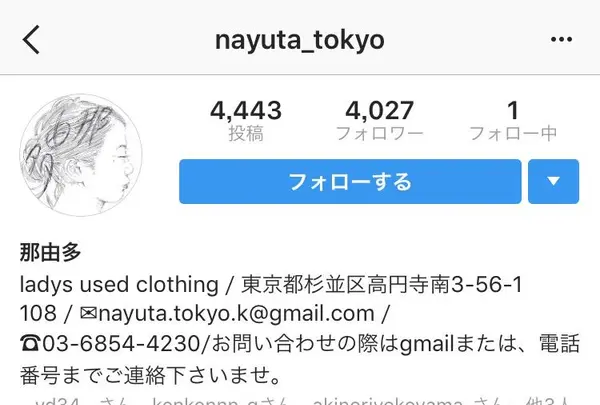View the 4,027 フォロワー followers list
600x405 pixels.
tap(379, 120)
